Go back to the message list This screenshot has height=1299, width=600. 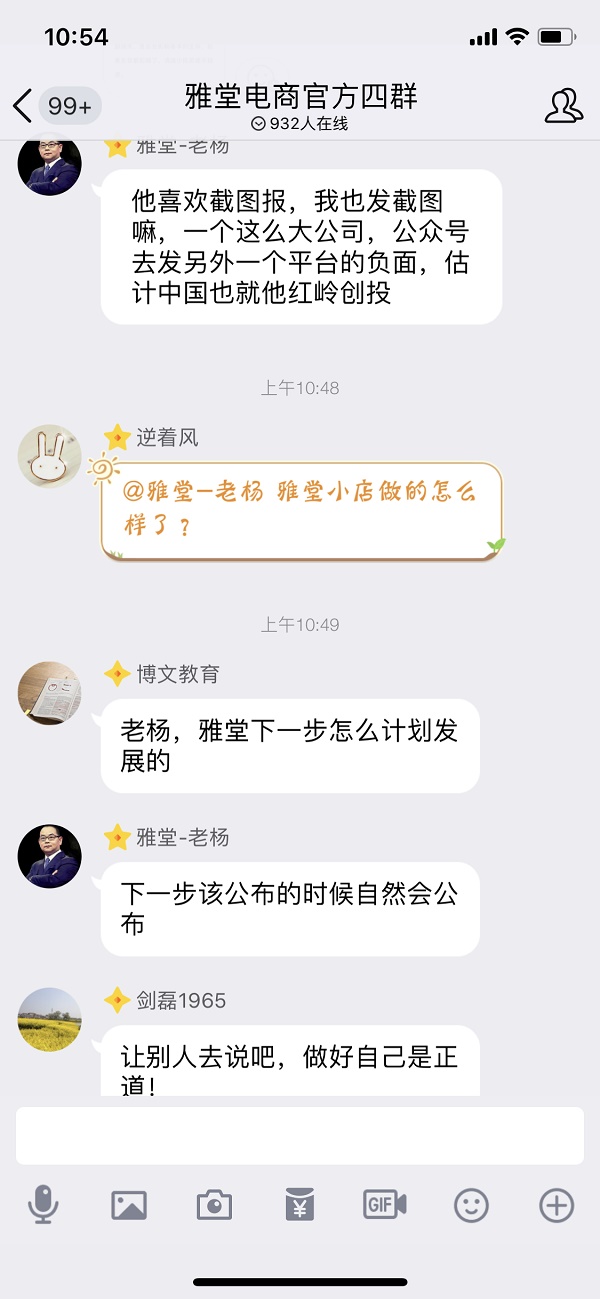coord(24,106)
